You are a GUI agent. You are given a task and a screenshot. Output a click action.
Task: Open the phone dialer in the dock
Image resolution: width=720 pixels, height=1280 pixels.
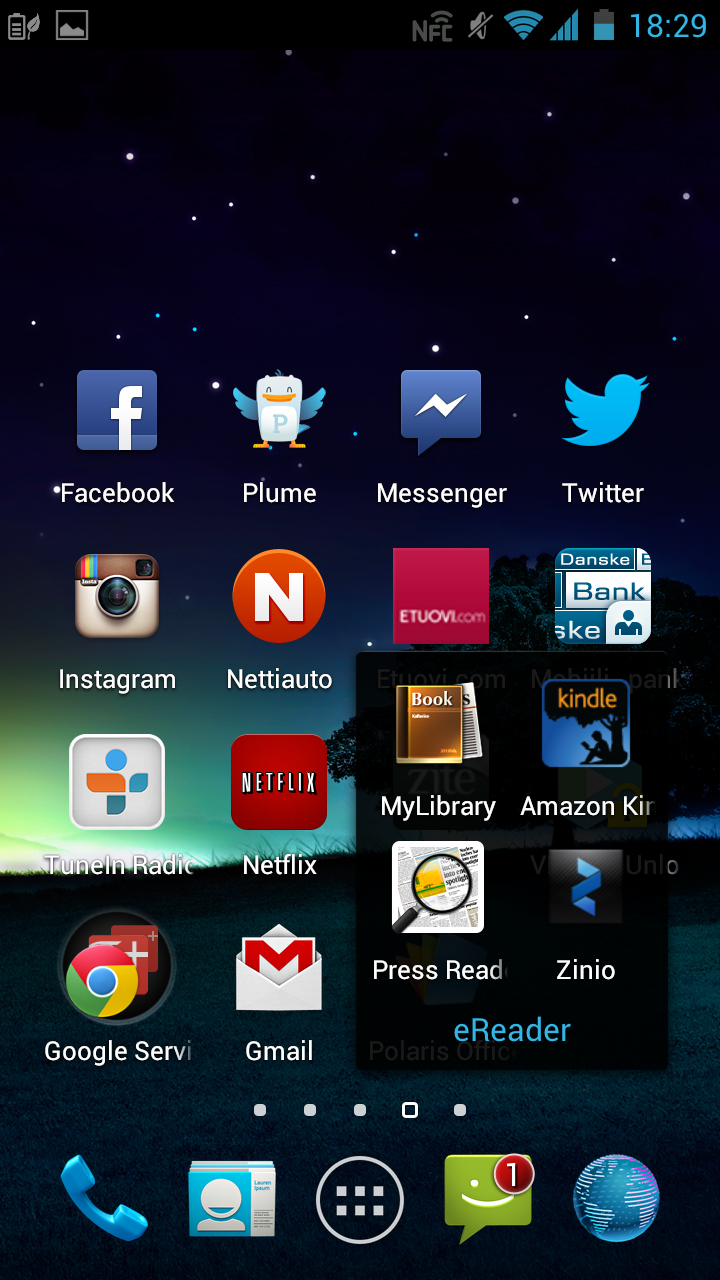pyautogui.click(x=104, y=1198)
